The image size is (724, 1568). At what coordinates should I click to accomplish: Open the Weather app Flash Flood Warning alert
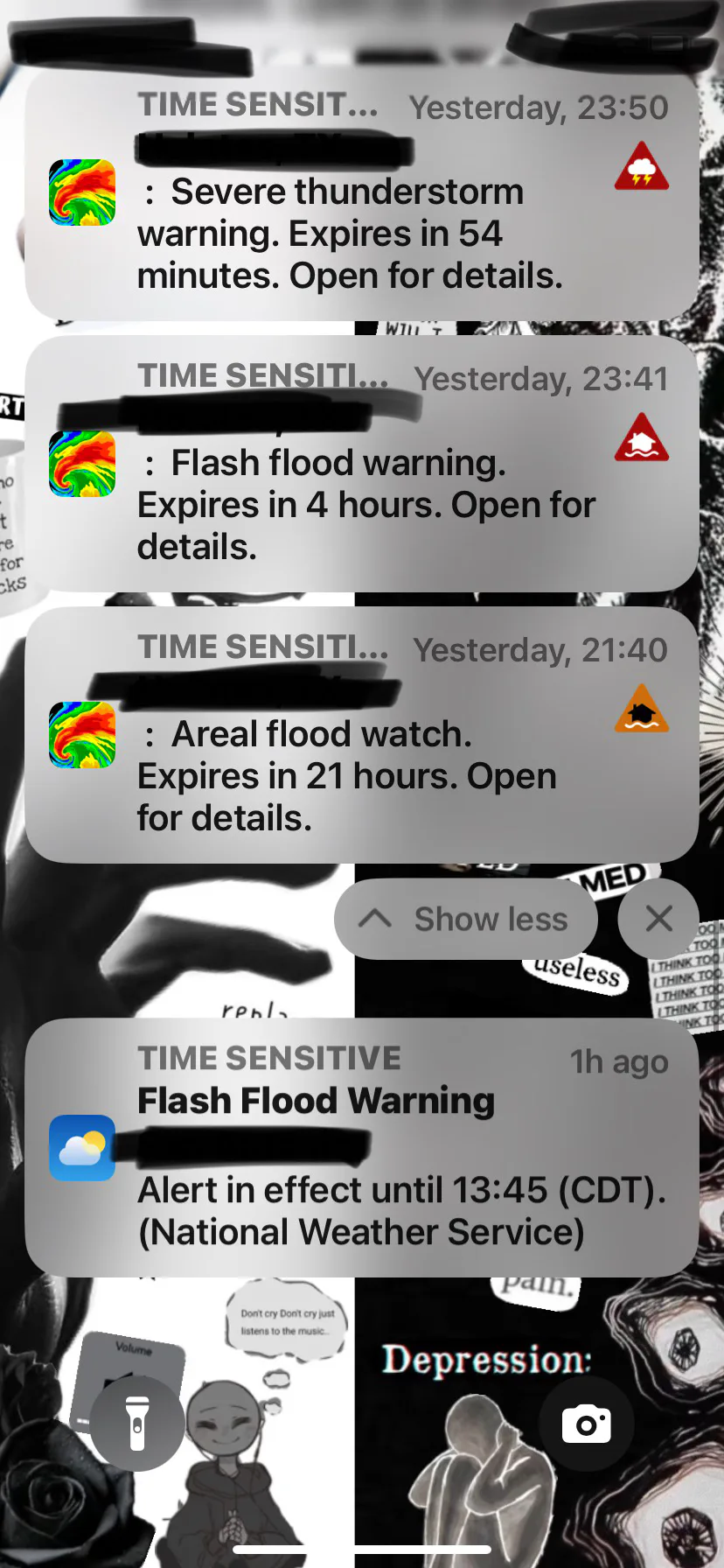tap(362, 1147)
